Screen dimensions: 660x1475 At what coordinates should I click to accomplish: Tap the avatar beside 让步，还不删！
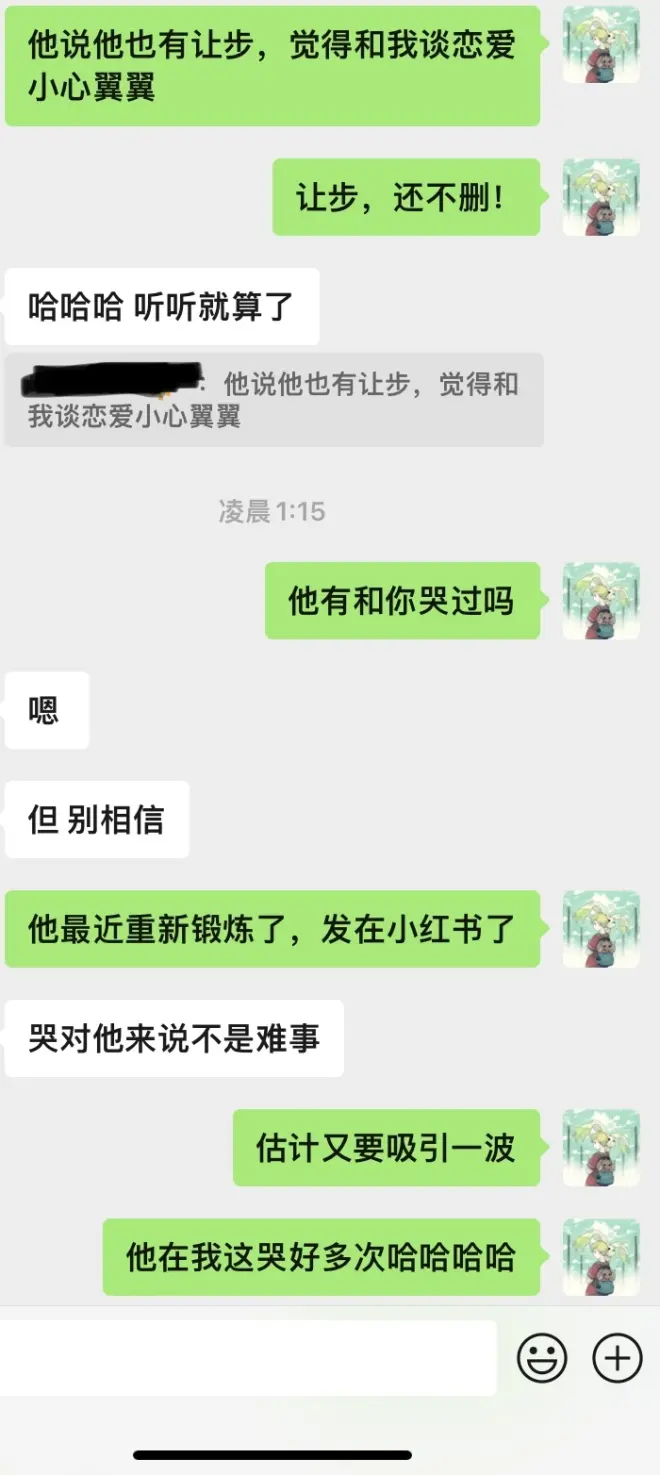click(601, 197)
